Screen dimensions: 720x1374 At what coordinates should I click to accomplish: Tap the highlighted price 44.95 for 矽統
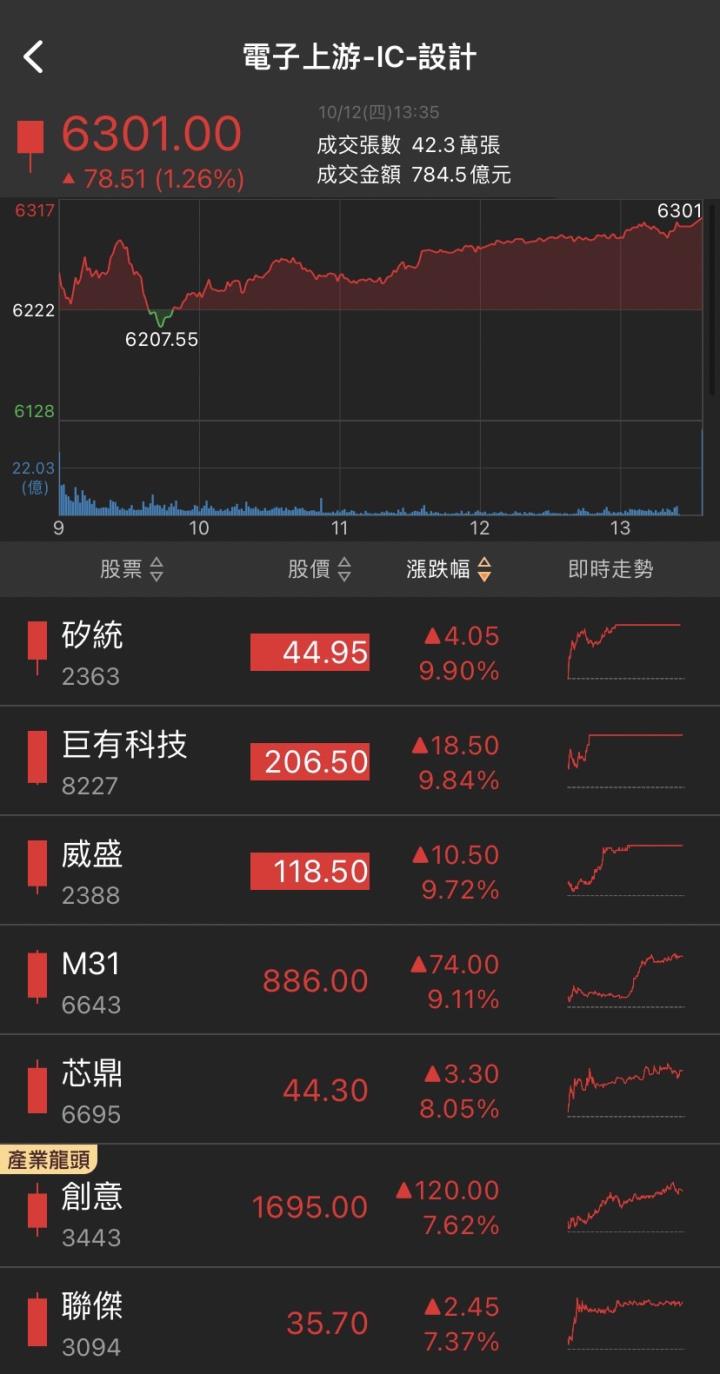[310, 651]
